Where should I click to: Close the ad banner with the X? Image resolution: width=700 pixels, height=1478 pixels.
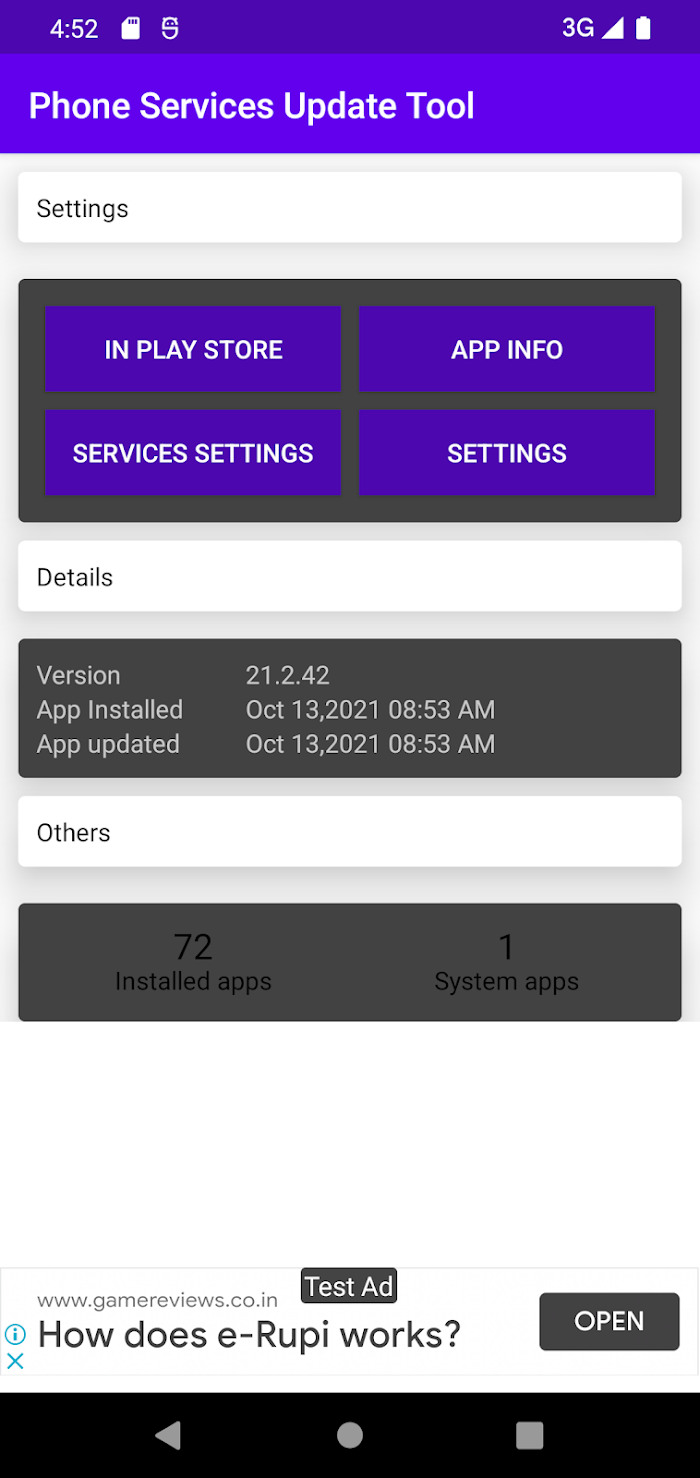tap(15, 1360)
